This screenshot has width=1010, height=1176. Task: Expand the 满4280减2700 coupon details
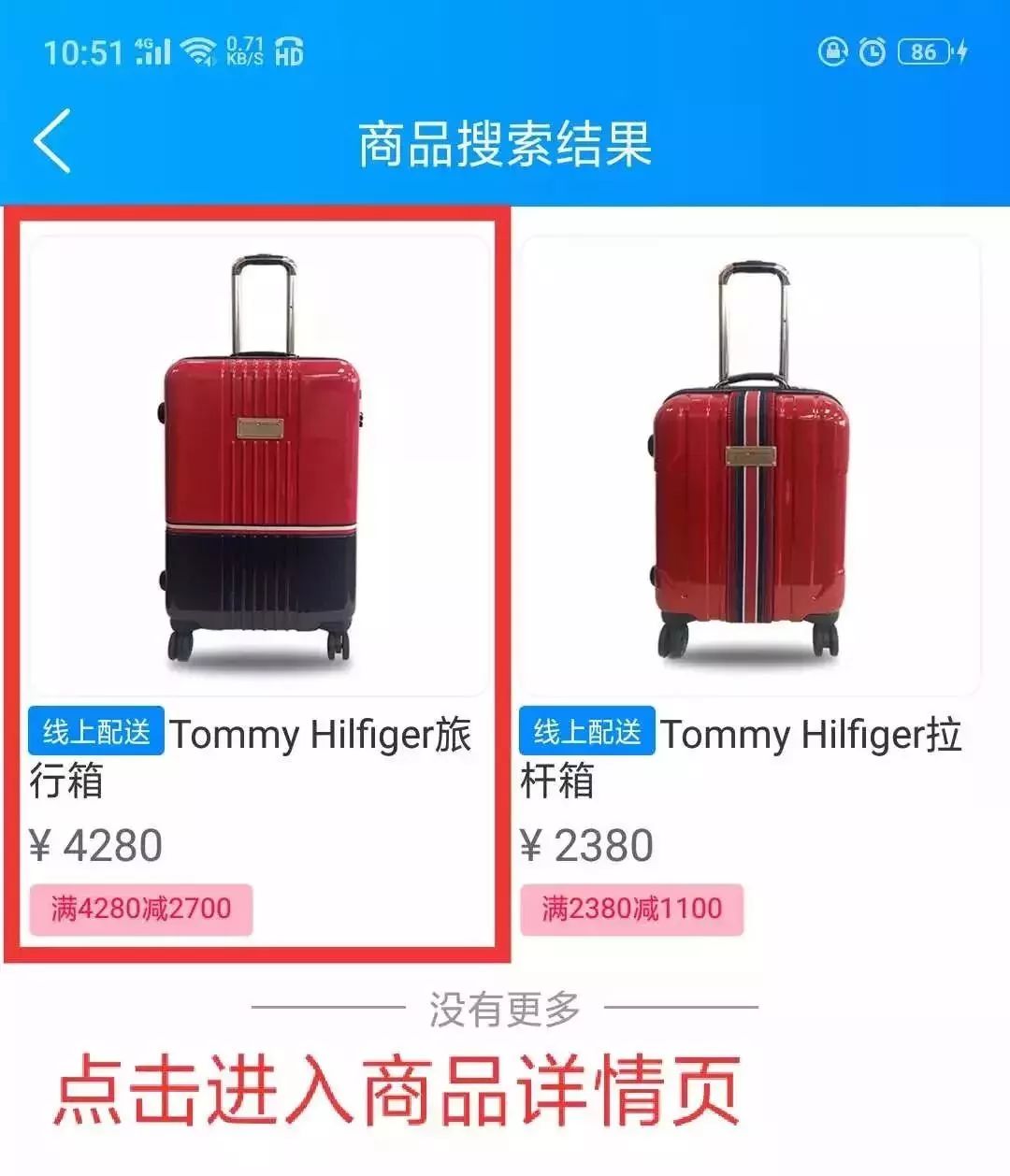[x=142, y=907]
